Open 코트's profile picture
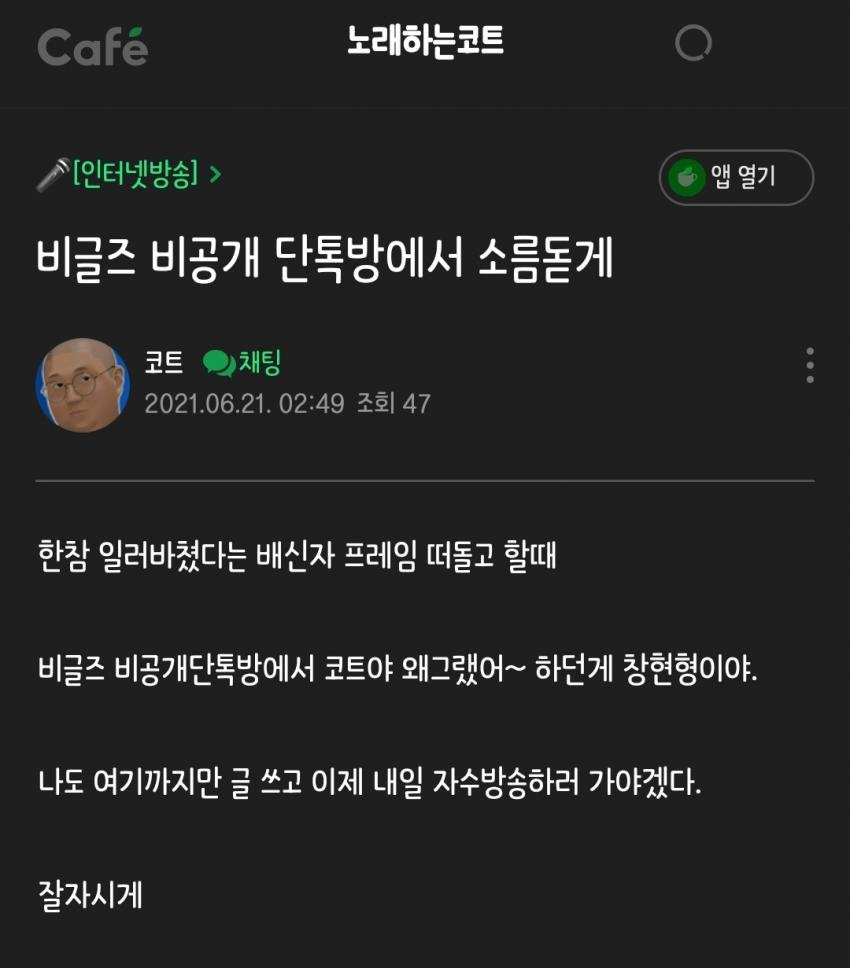Viewport: 850px width, 968px height. pos(83,385)
